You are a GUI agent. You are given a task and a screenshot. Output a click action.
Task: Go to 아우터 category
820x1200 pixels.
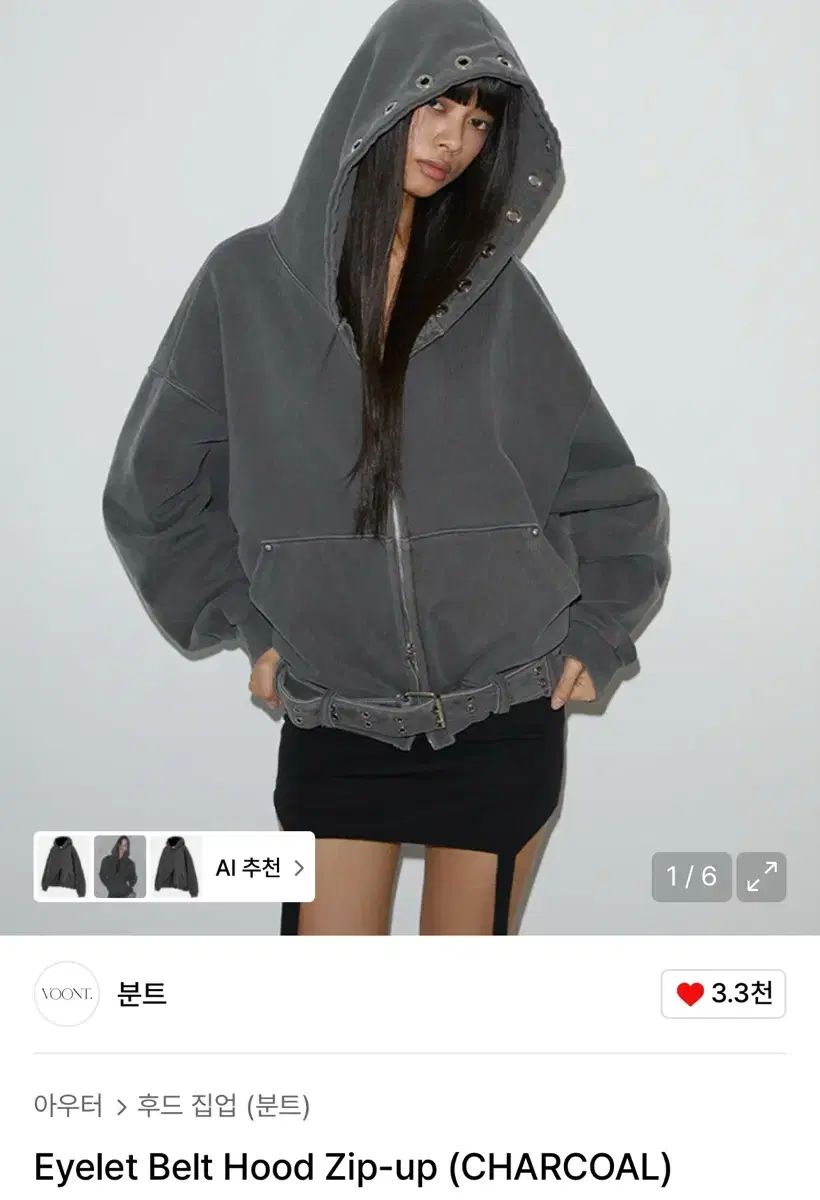68,1105
